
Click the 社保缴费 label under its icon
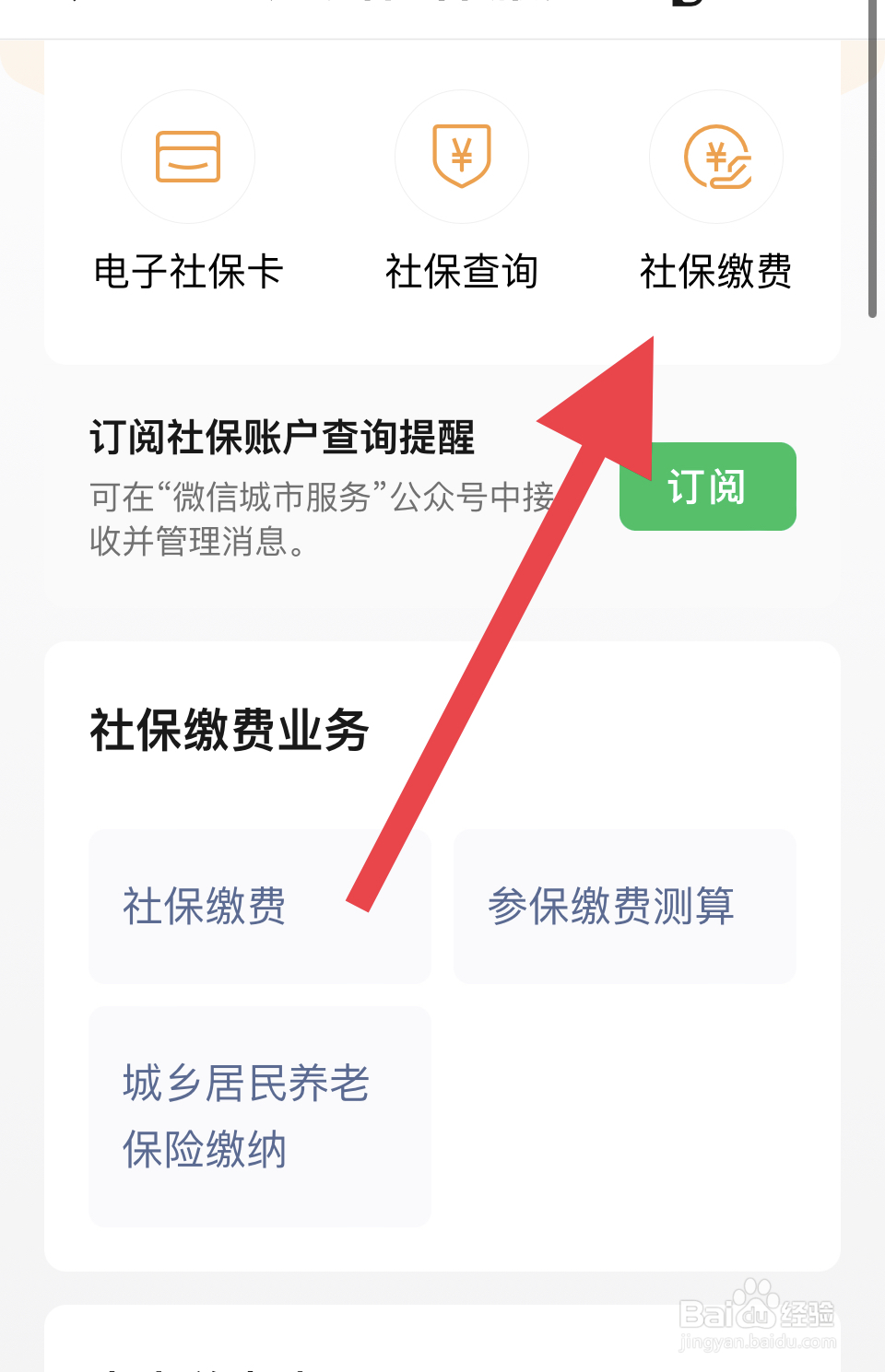pyautogui.click(x=716, y=272)
